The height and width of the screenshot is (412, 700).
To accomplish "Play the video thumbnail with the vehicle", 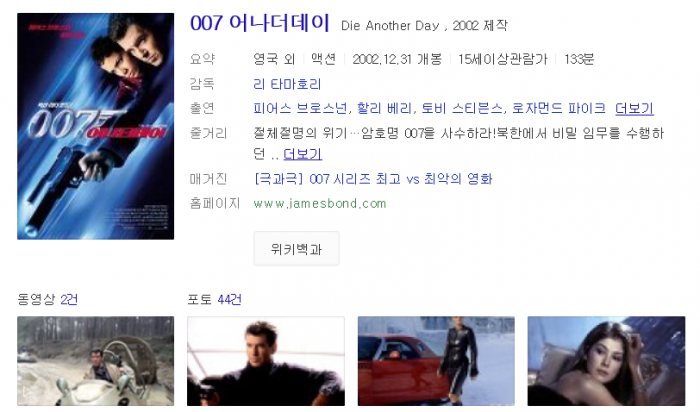I will (x=95, y=362).
